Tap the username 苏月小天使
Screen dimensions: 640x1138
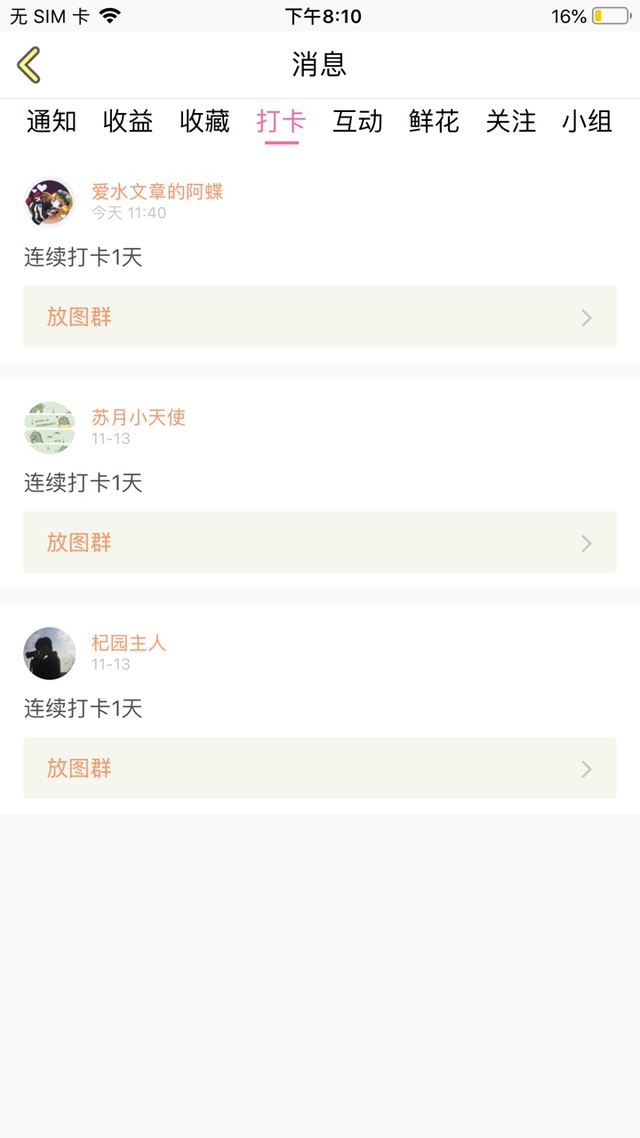139,417
